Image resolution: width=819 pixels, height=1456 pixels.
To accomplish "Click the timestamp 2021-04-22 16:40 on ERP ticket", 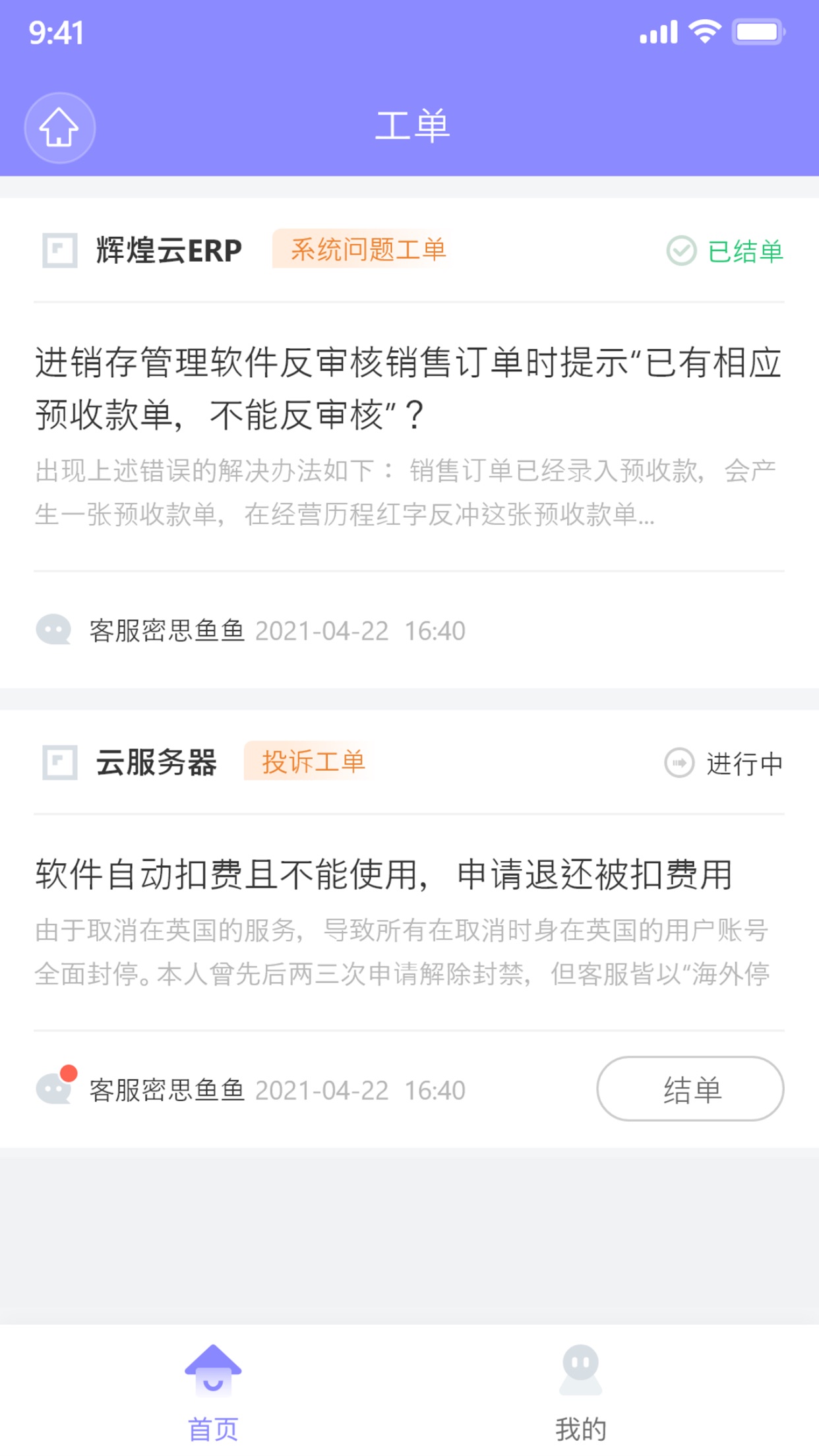I will (362, 630).
